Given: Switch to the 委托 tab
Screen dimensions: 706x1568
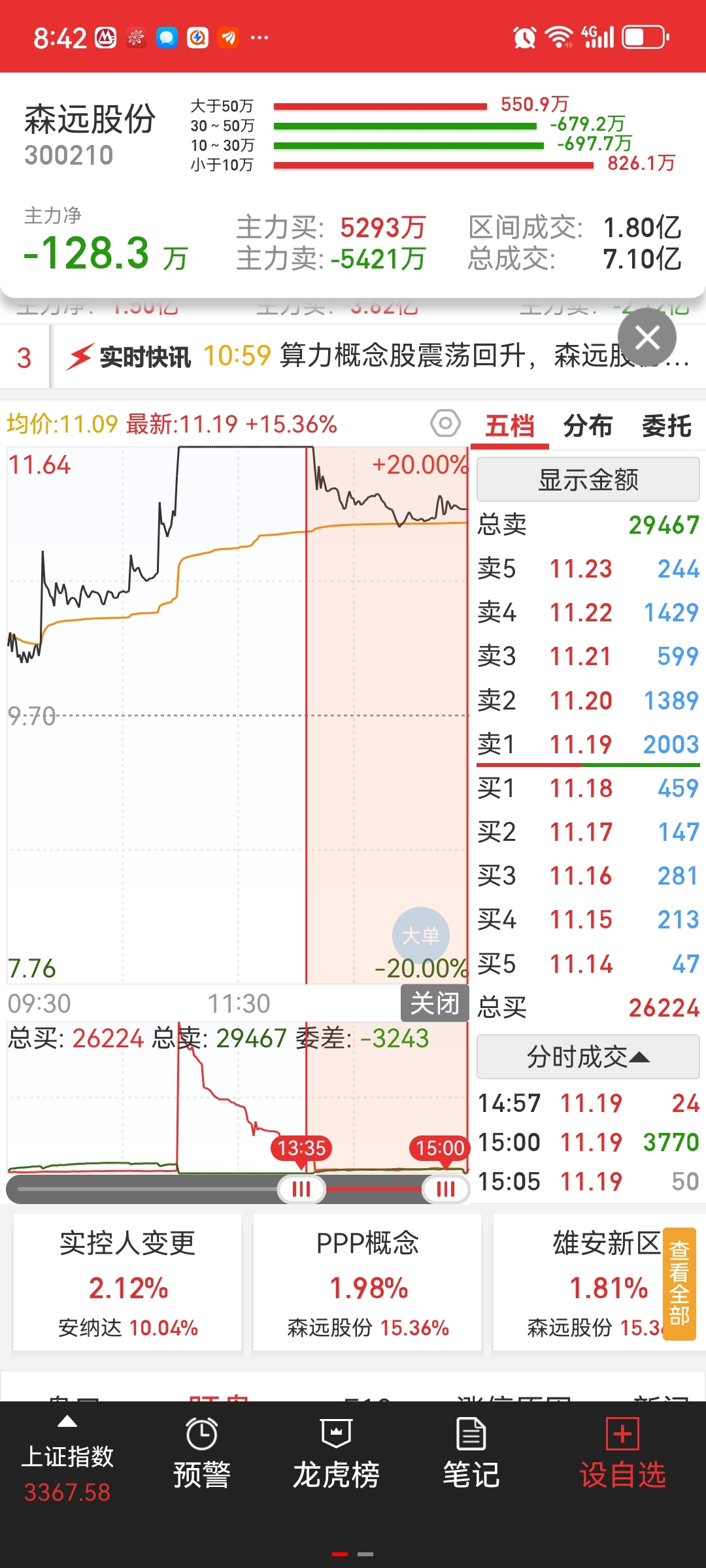Looking at the screenshot, I should [666, 426].
